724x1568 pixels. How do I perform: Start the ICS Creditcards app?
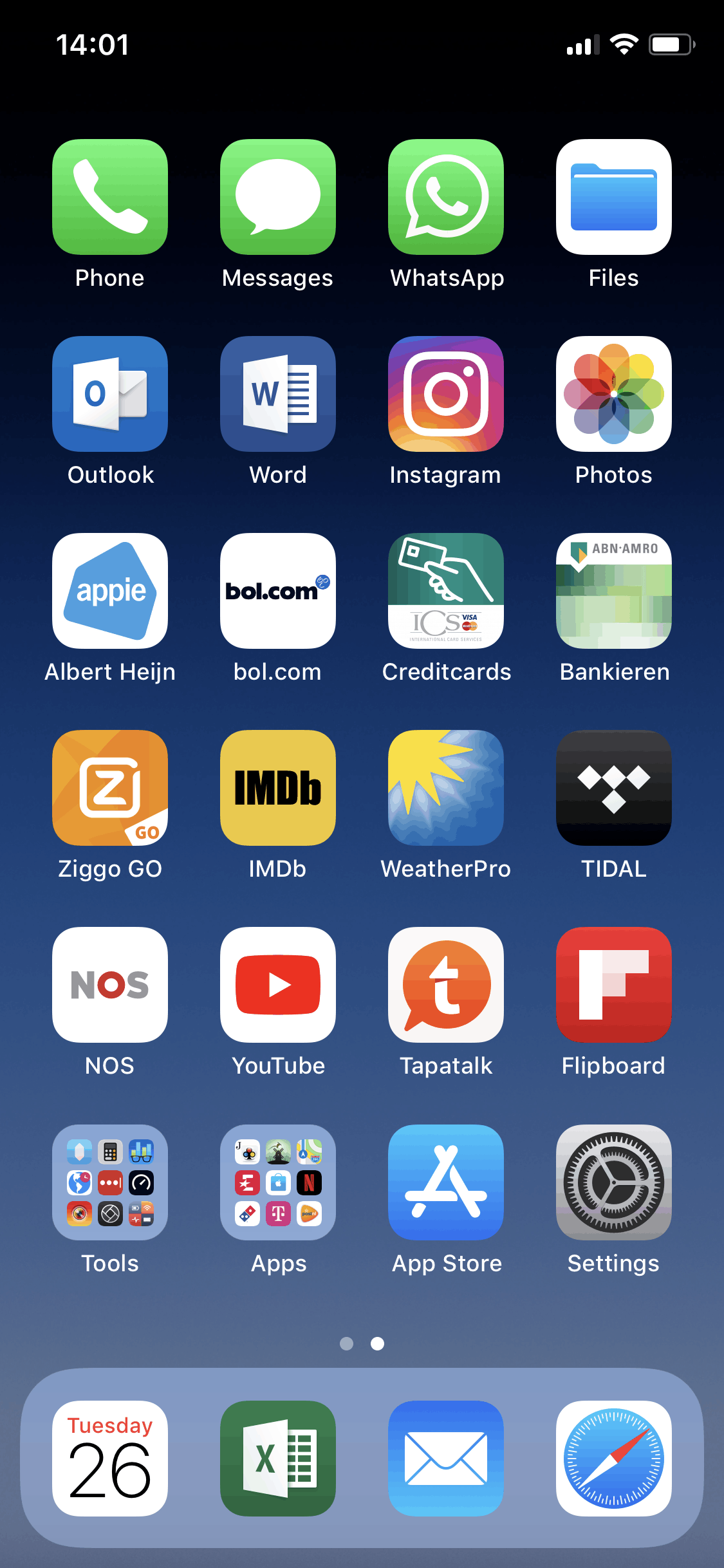pos(446,590)
